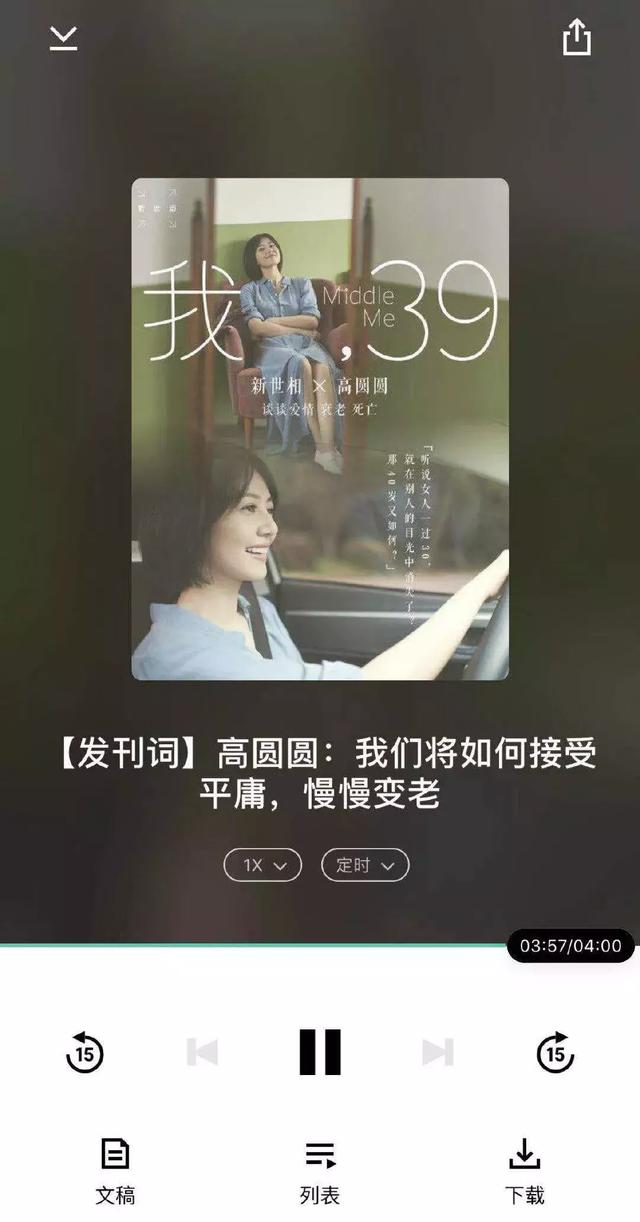The image size is (640, 1222).
Task: Skip to the next track
Action: (437, 1052)
